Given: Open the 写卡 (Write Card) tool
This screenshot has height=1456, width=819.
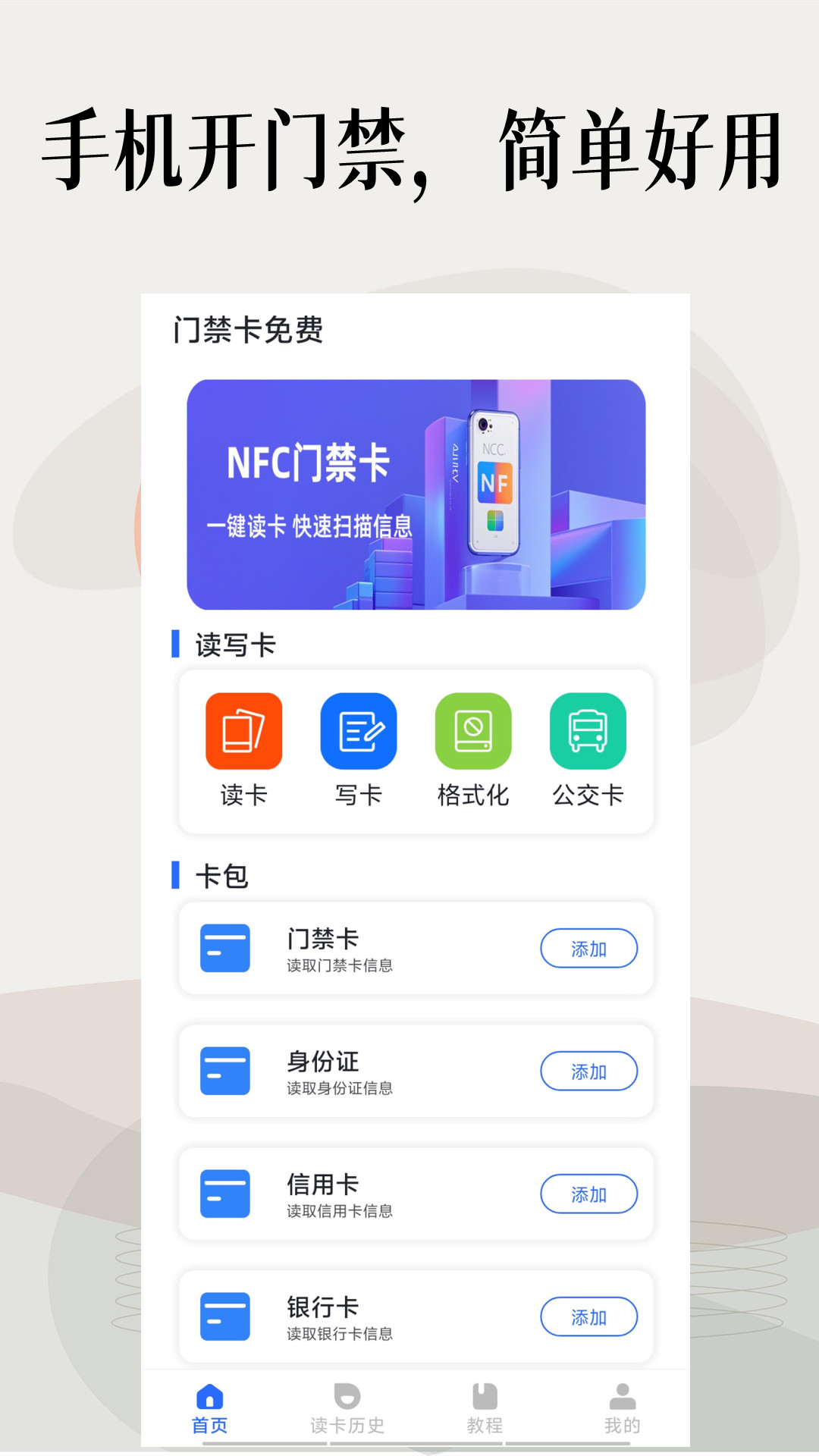Looking at the screenshot, I should (x=359, y=730).
